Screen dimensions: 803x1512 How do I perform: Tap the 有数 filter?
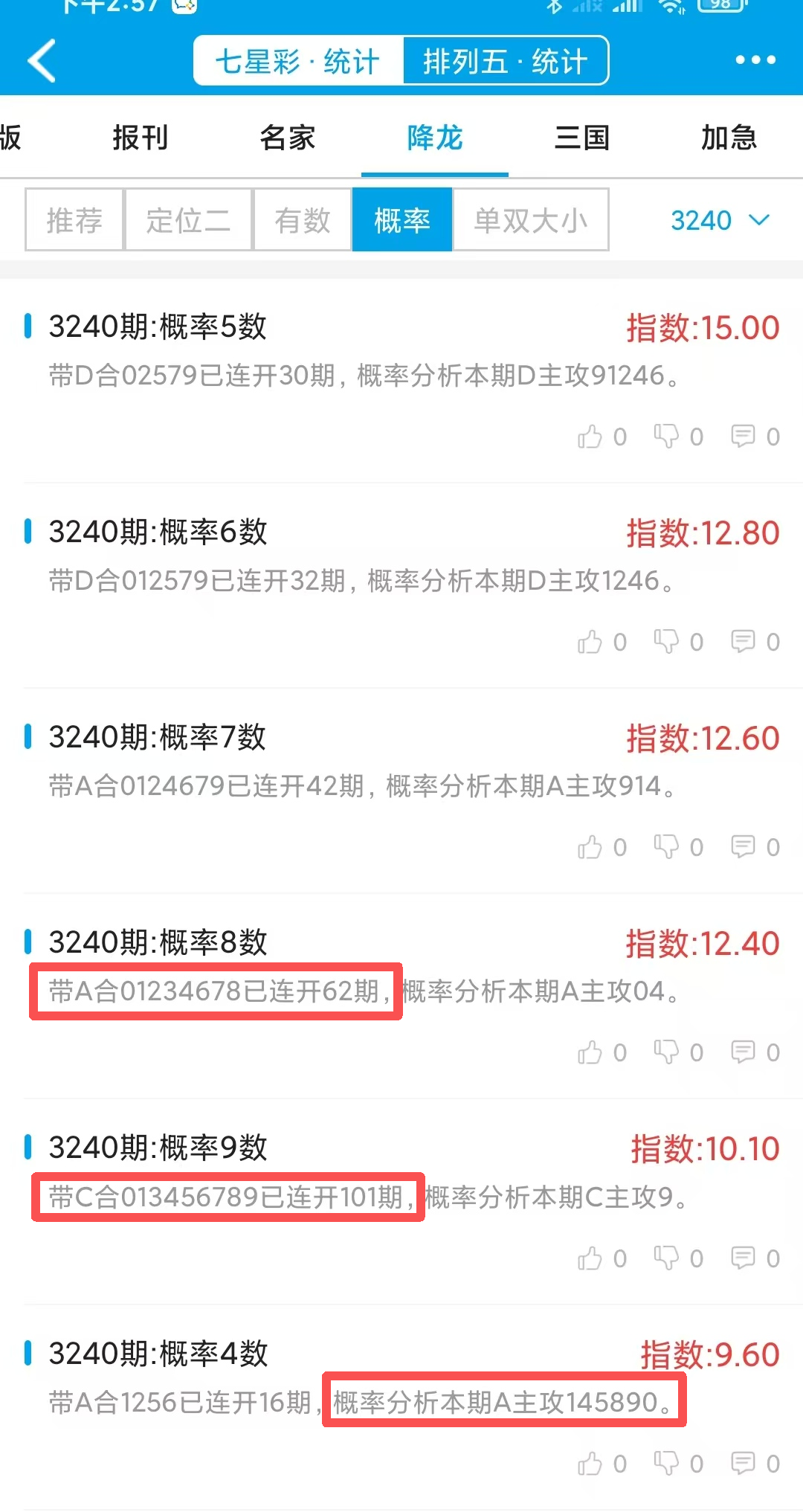(x=303, y=220)
